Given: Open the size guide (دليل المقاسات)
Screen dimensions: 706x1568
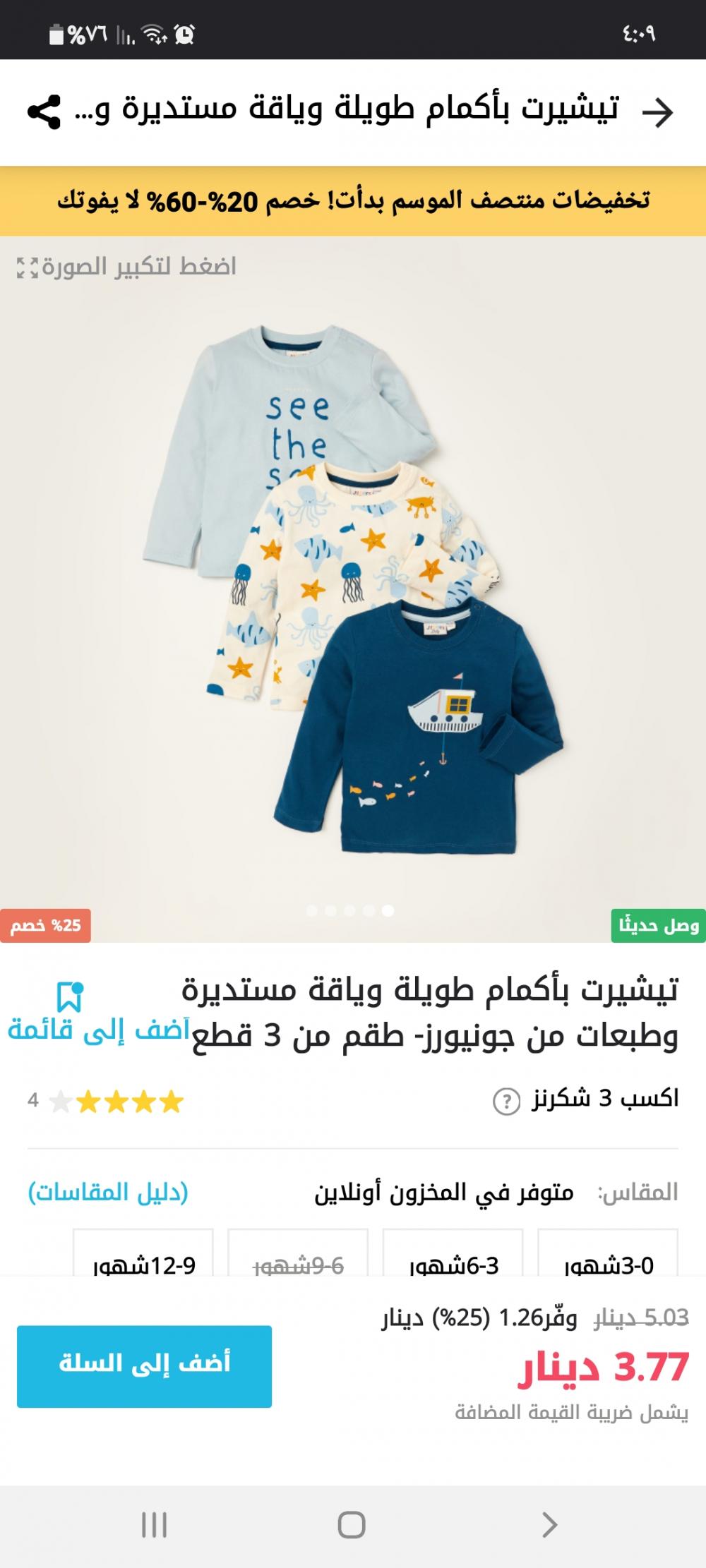Looking at the screenshot, I should pos(108,1193).
